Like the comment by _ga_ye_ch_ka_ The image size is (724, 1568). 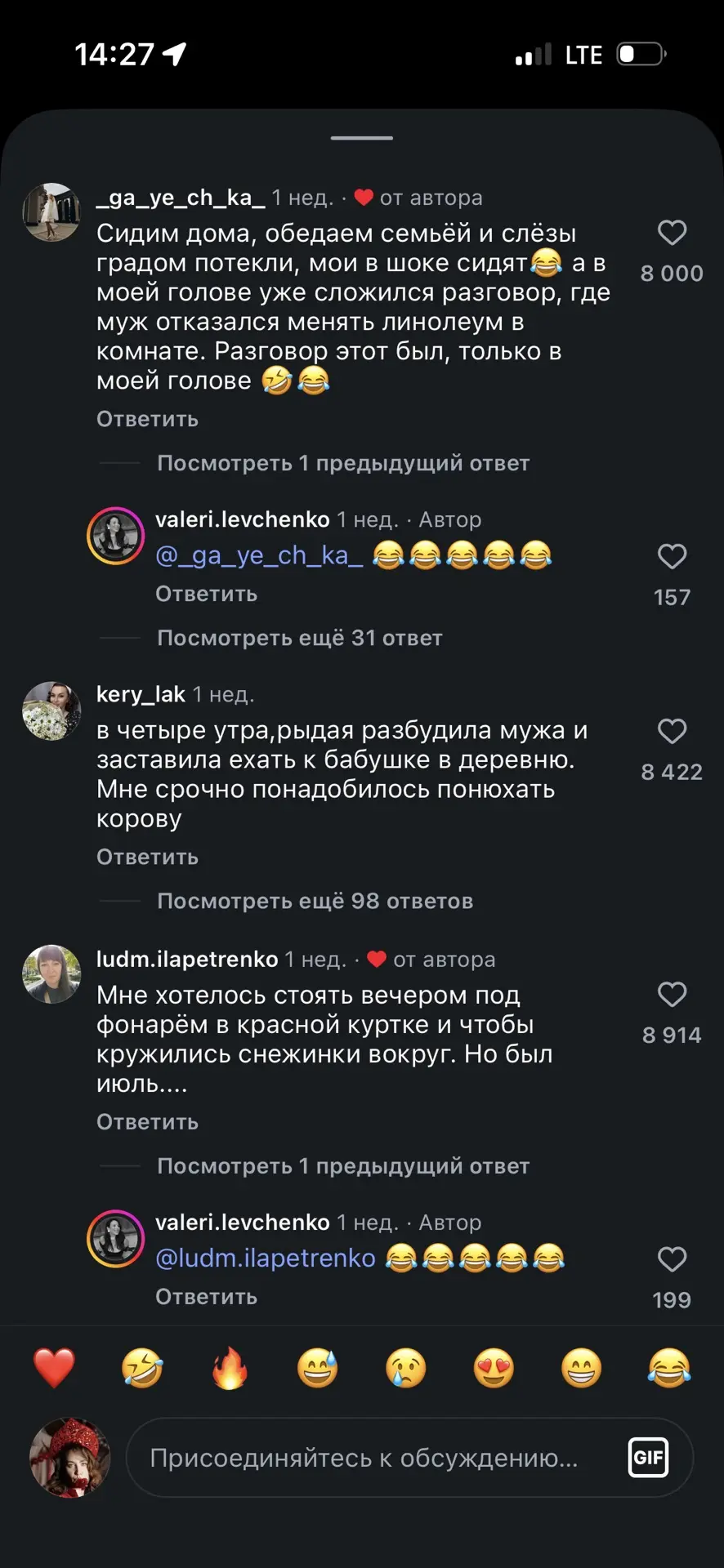(x=672, y=233)
